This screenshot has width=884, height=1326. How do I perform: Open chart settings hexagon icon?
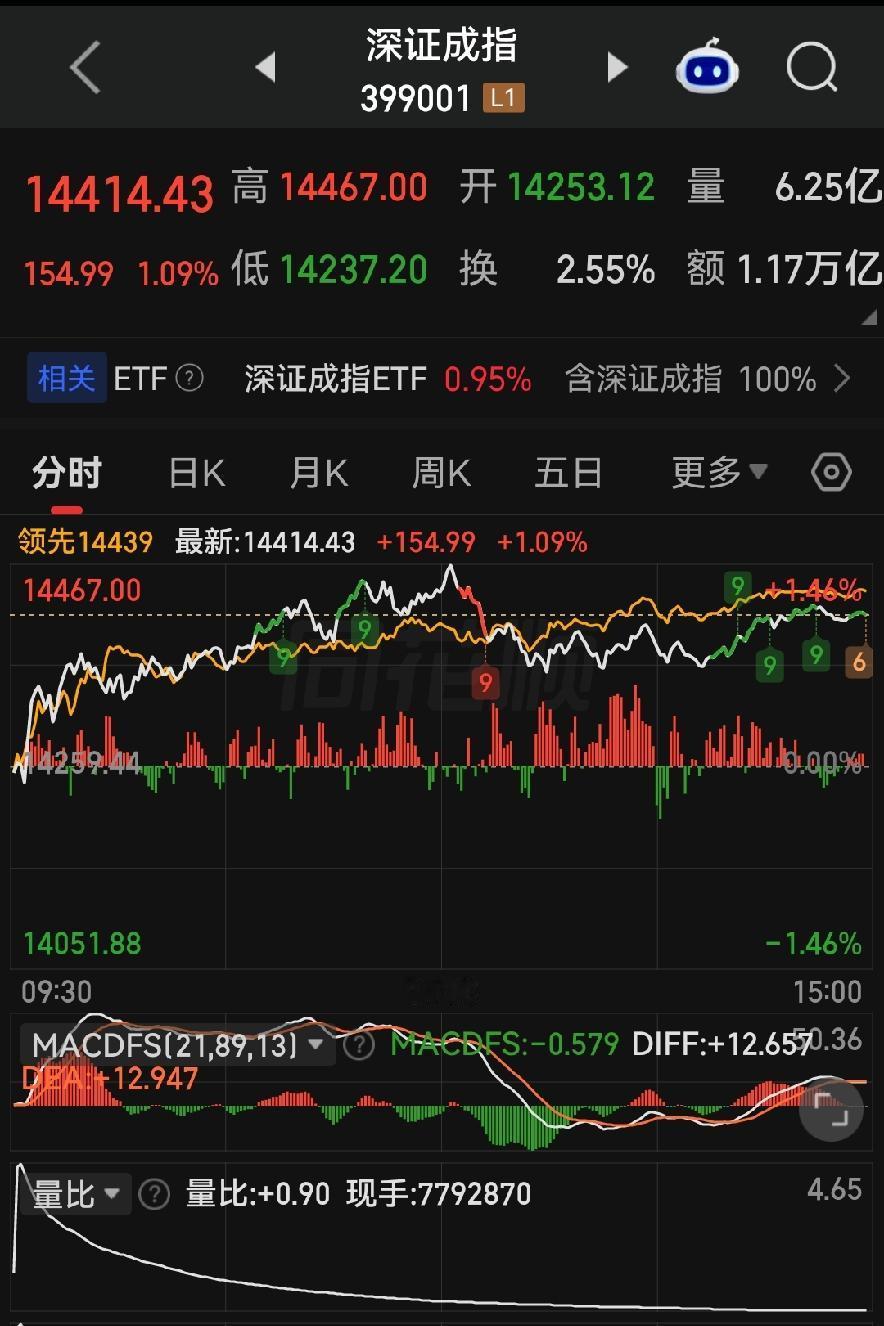[x=831, y=472]
